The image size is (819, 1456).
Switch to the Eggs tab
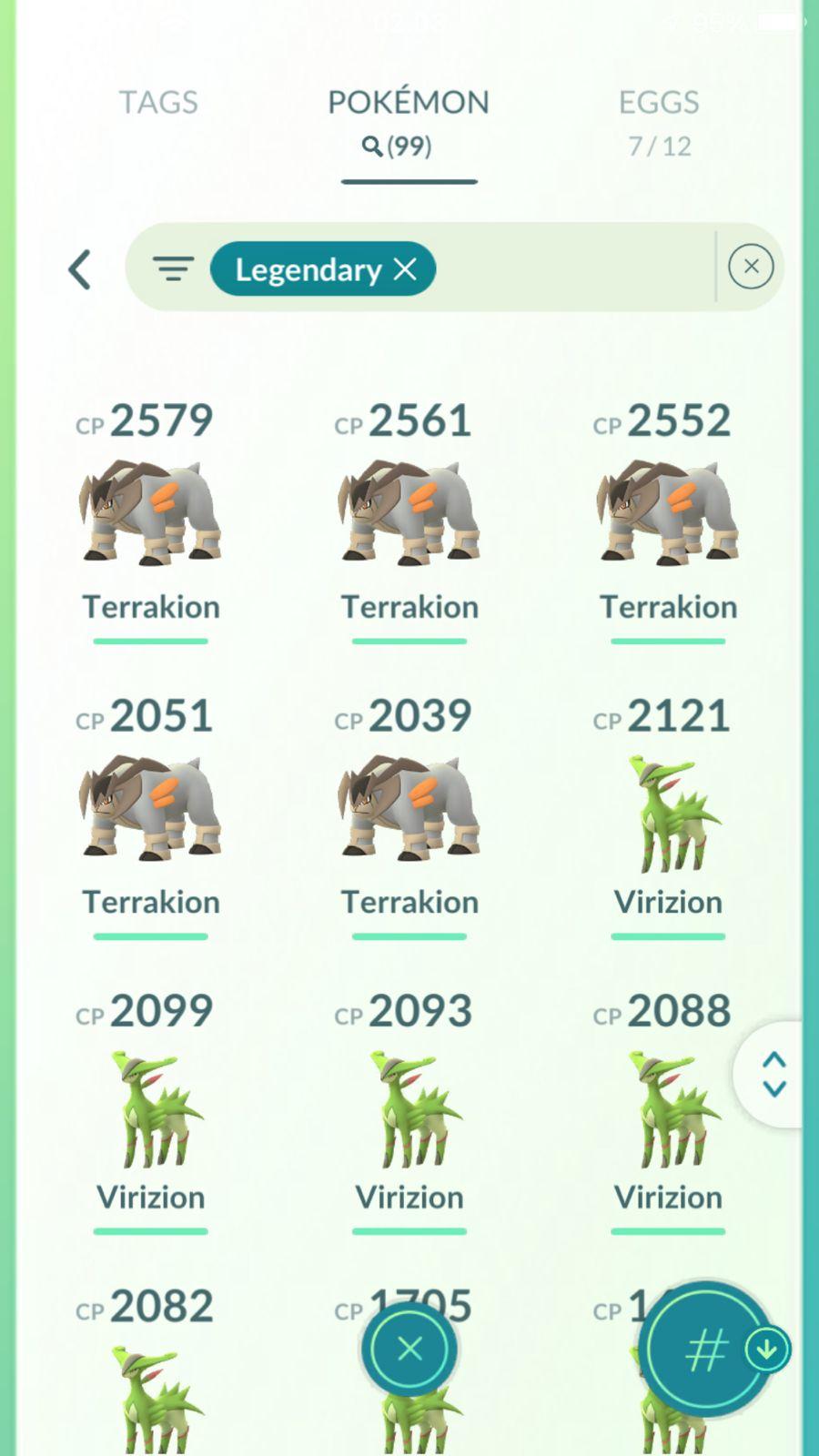pos(659,118)
